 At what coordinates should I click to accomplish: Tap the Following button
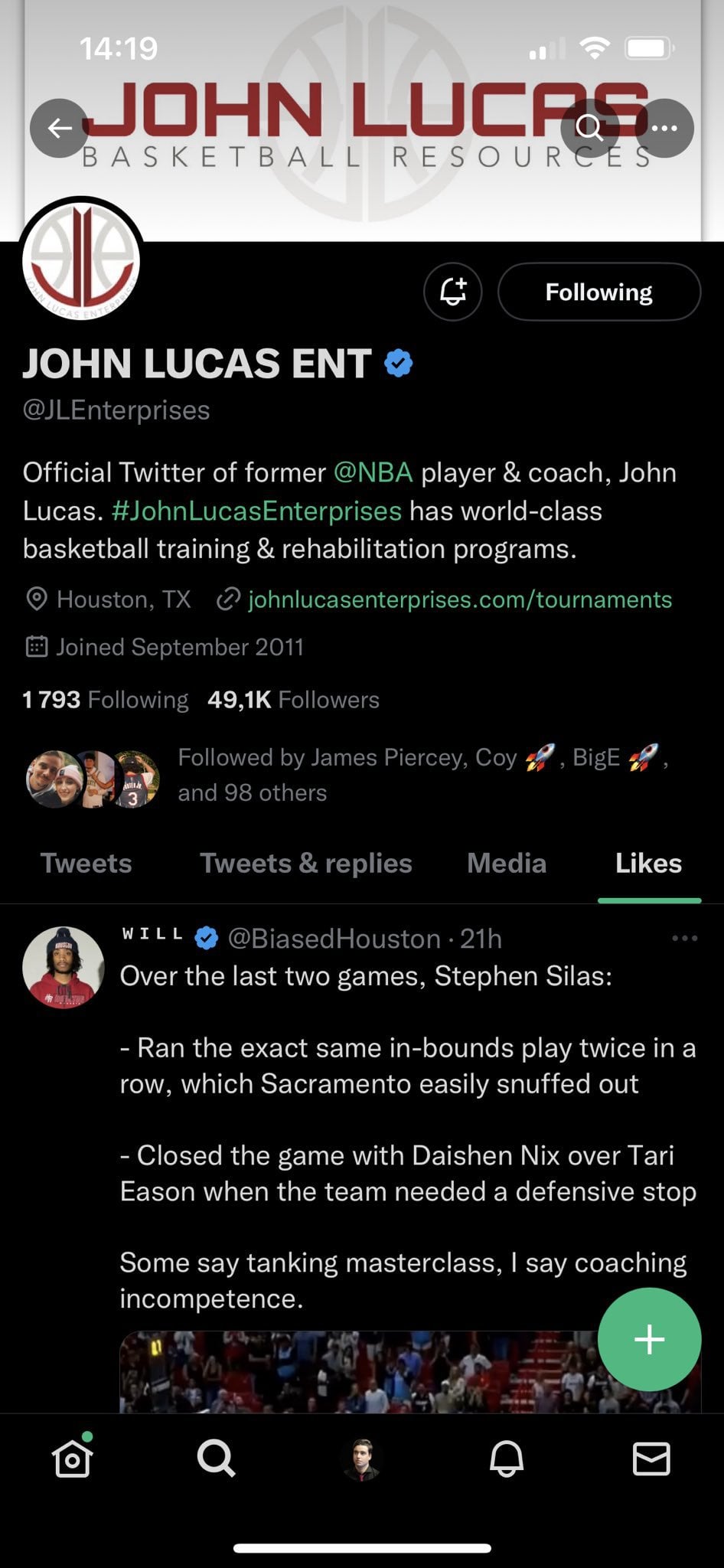click(598, 292)
